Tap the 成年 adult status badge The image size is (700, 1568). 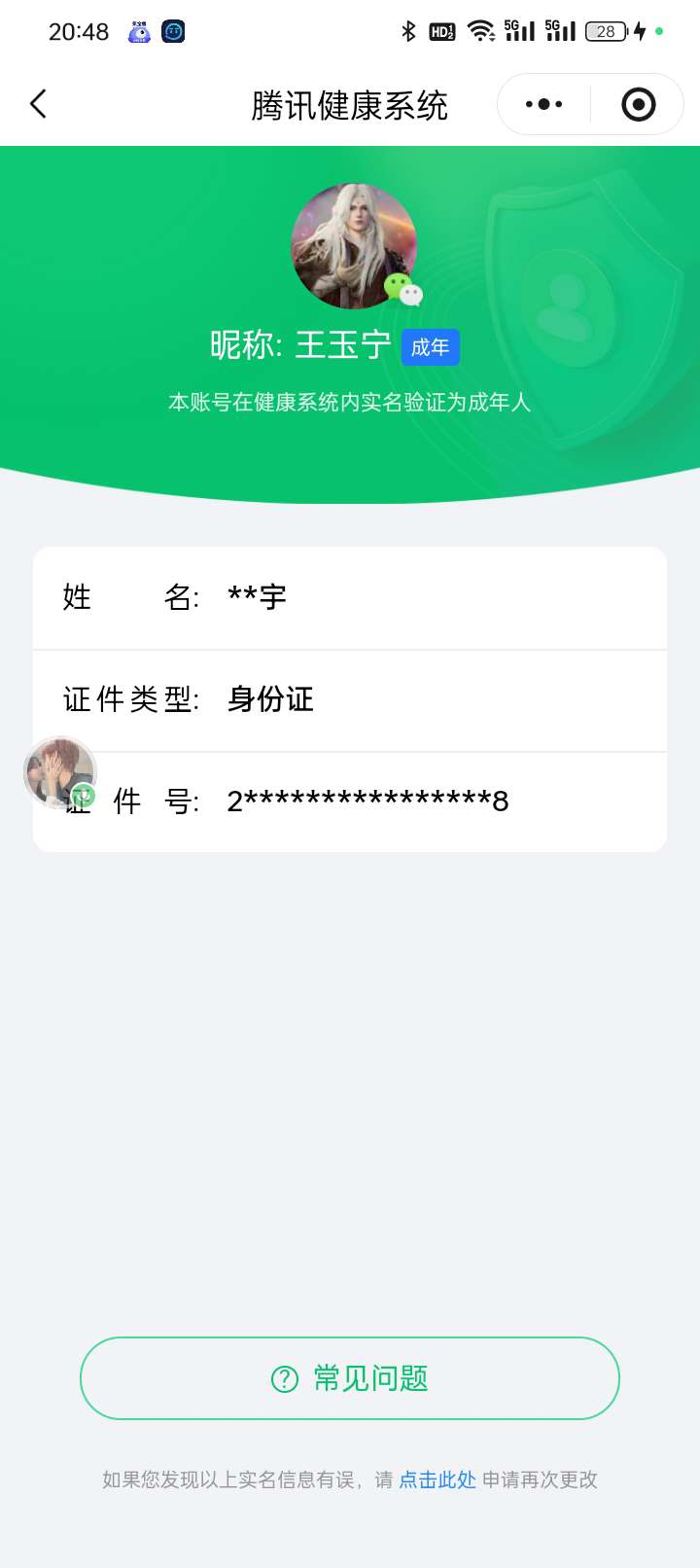[430, 347]
